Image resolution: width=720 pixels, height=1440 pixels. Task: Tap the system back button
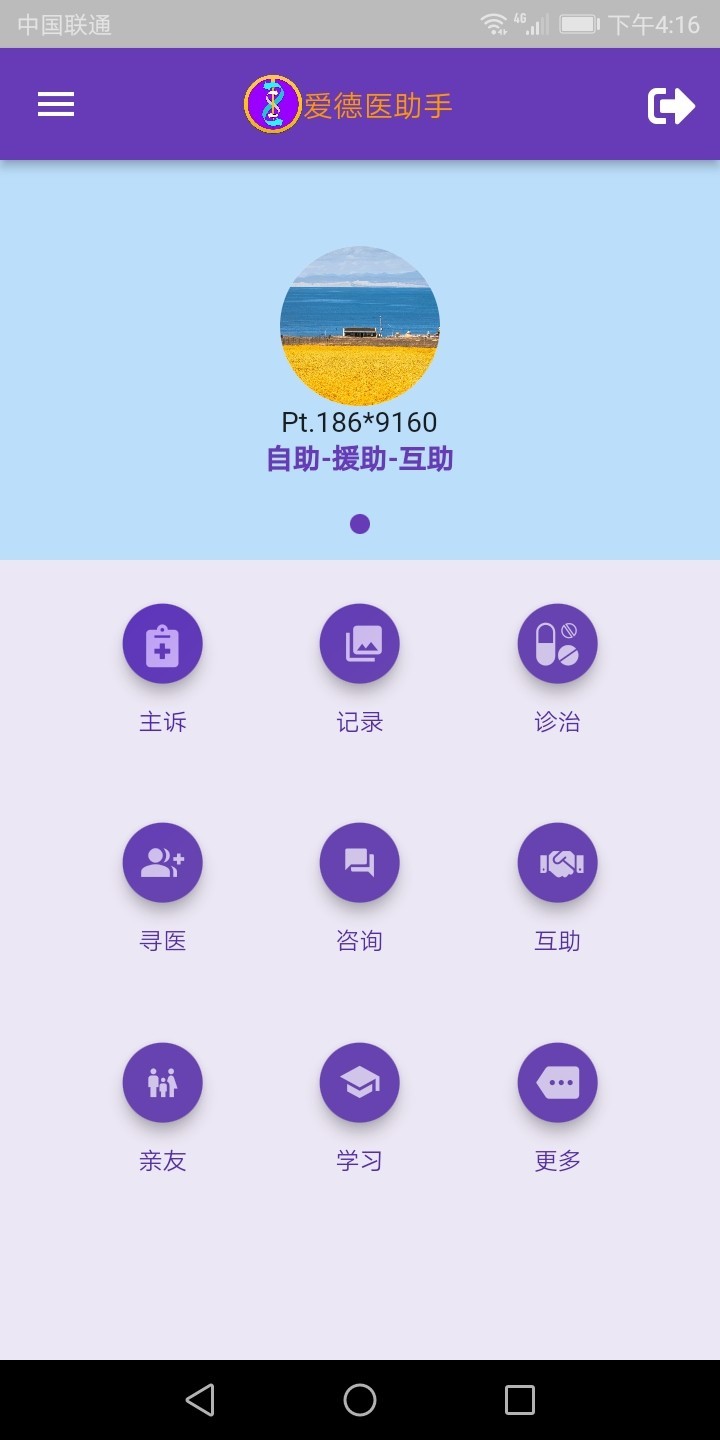[x=200, y=1399]
